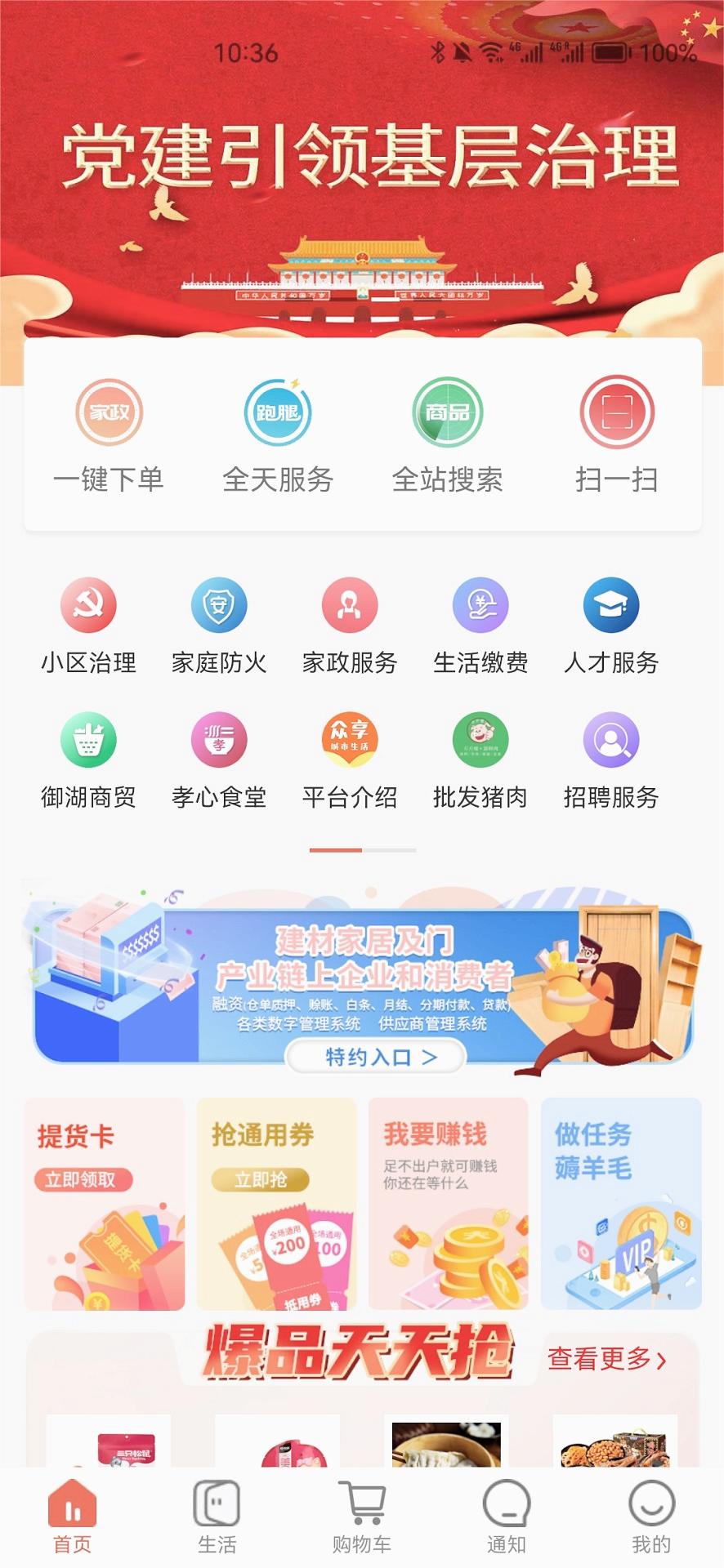View more deals via 查看更多

606,1359
